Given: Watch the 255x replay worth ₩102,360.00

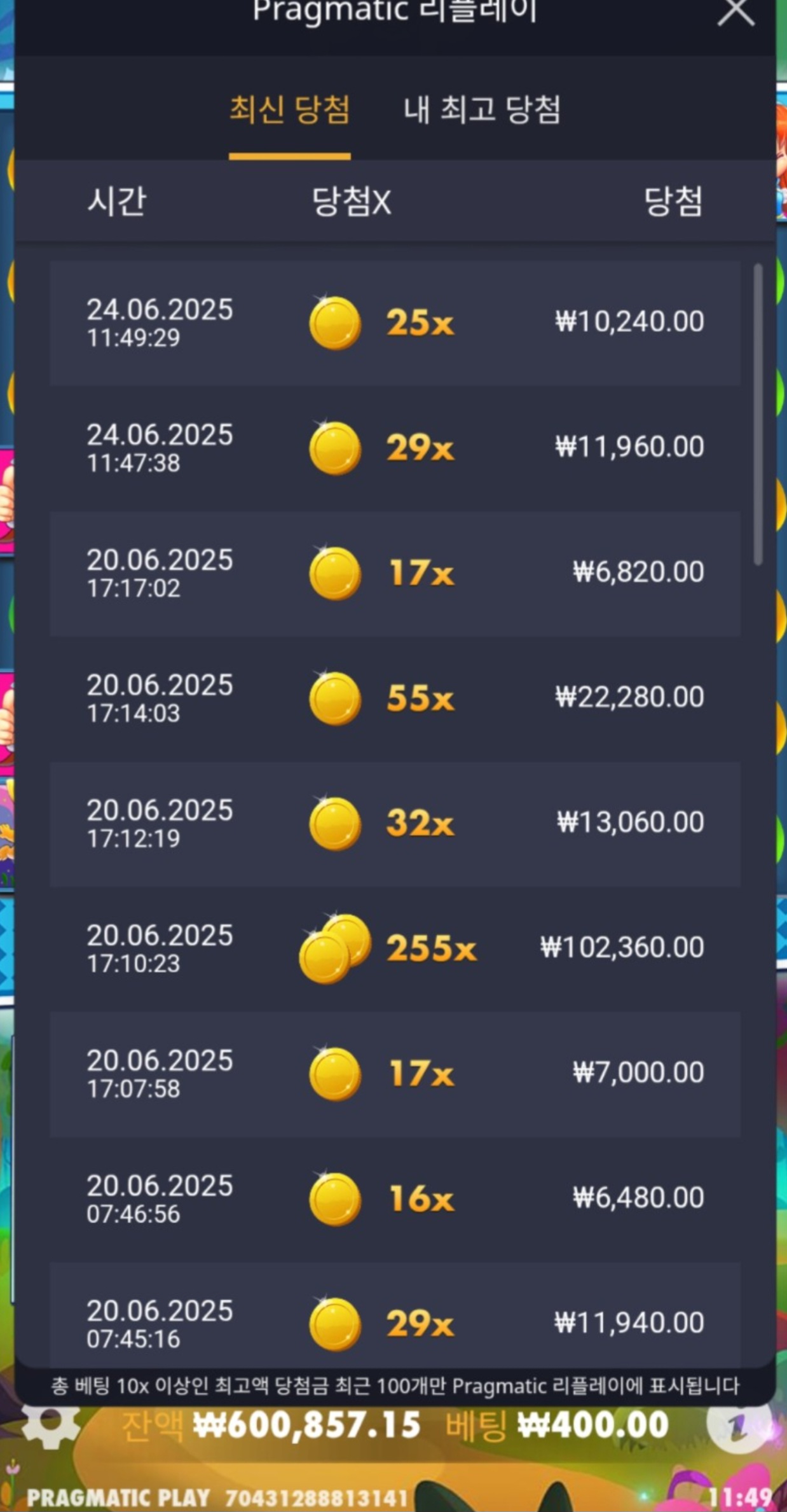Looking at the screenshot, I should coord(394,948).
